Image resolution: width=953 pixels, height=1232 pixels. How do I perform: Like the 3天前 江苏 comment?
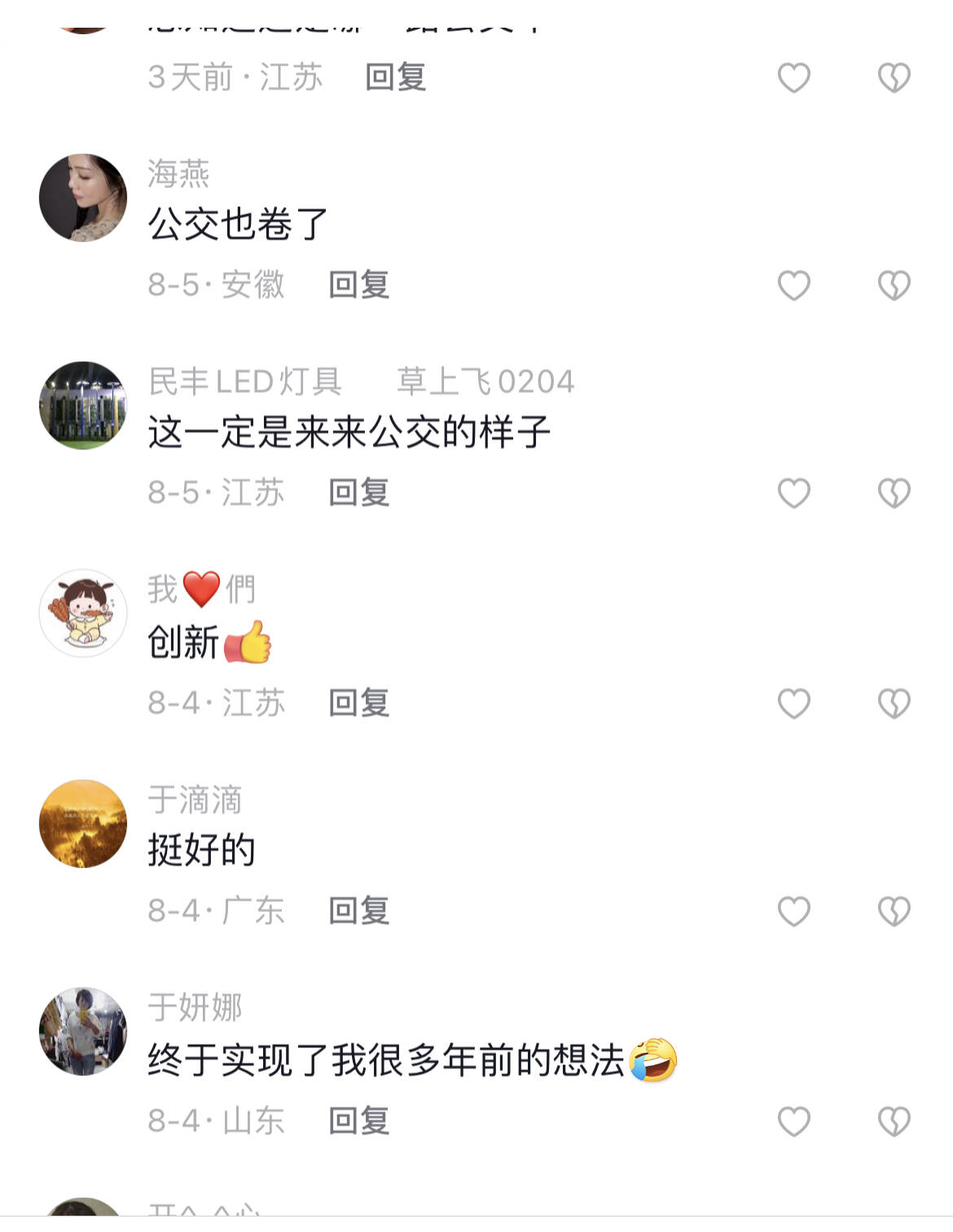(x=793, y=77)
